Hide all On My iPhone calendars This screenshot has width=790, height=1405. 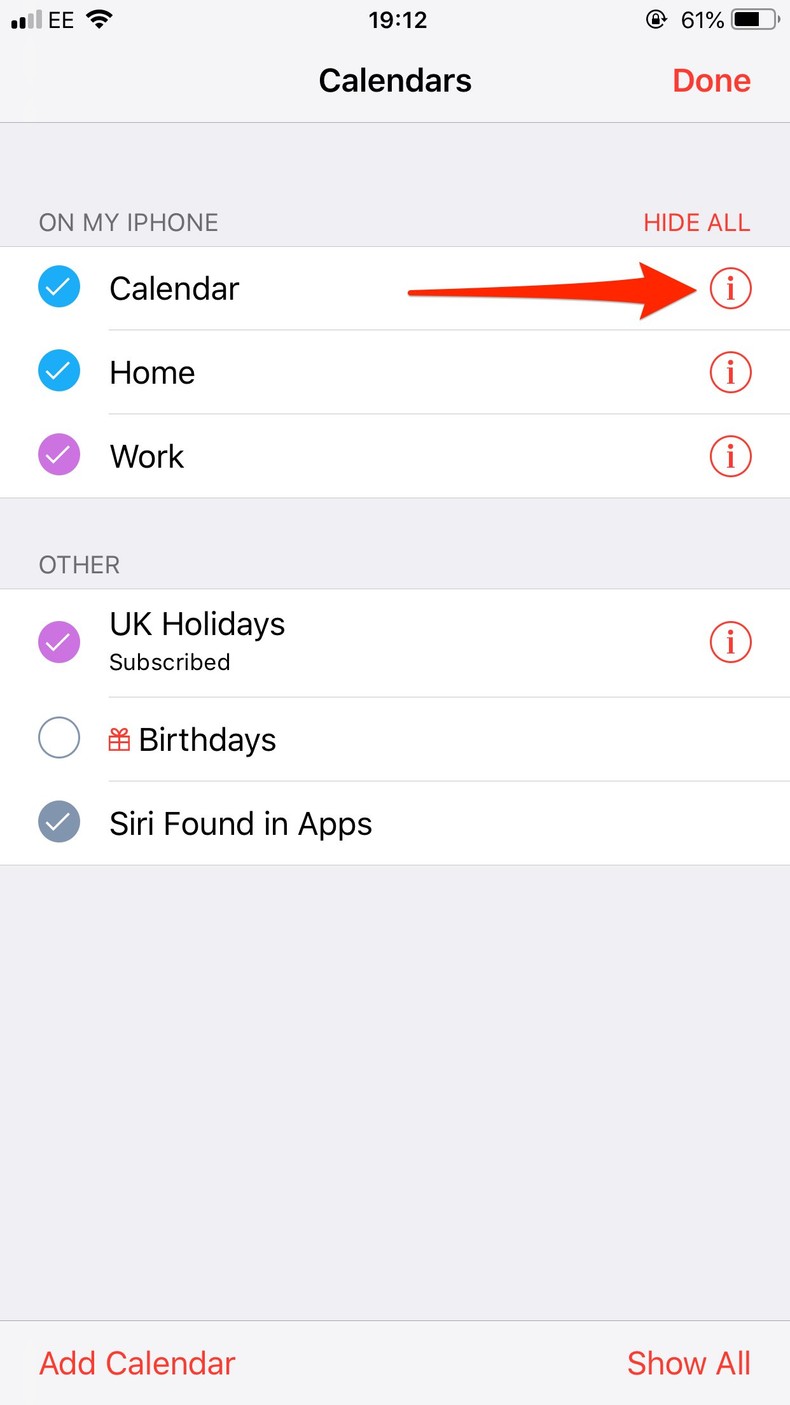tap(696, 222)
